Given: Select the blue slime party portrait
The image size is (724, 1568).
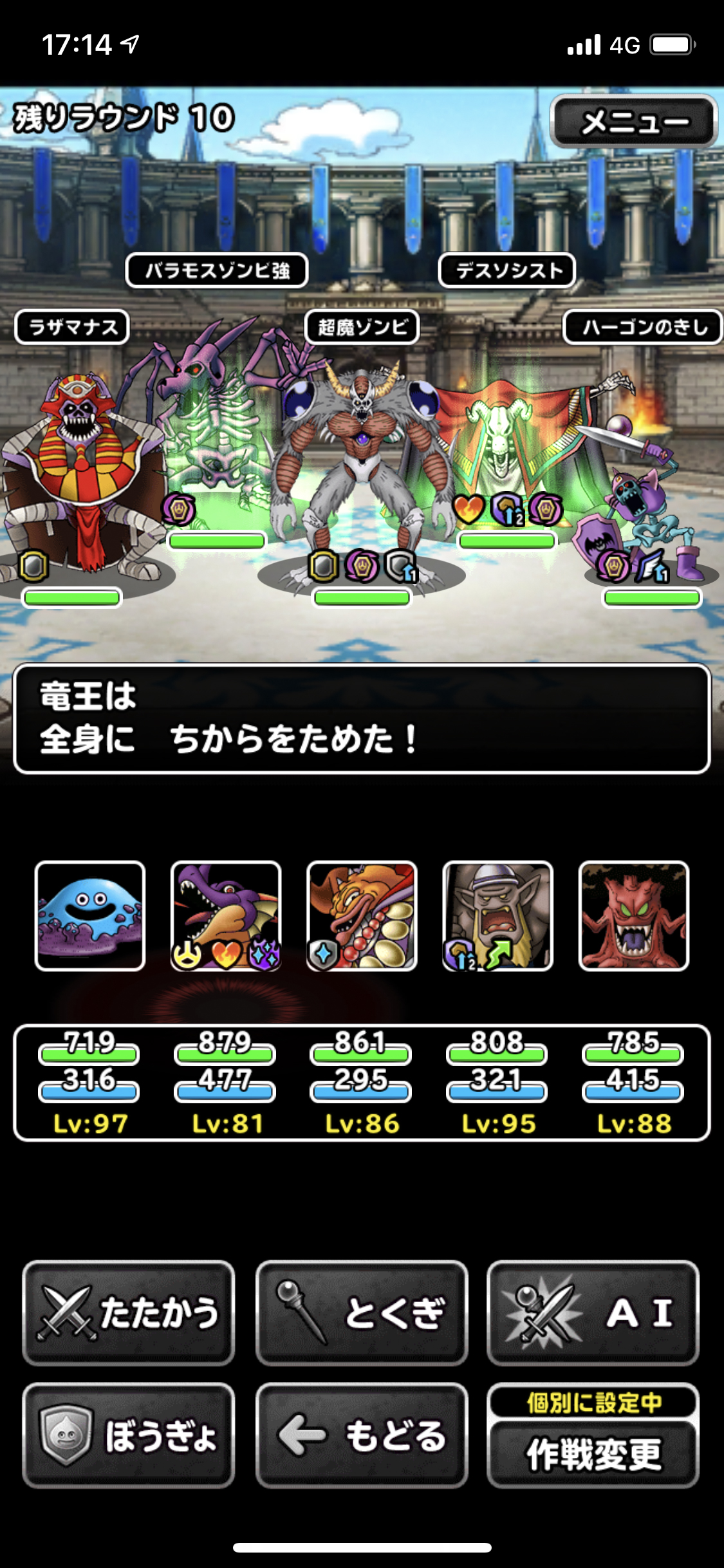Looking at the screenshot, I should tap(90, 915).
